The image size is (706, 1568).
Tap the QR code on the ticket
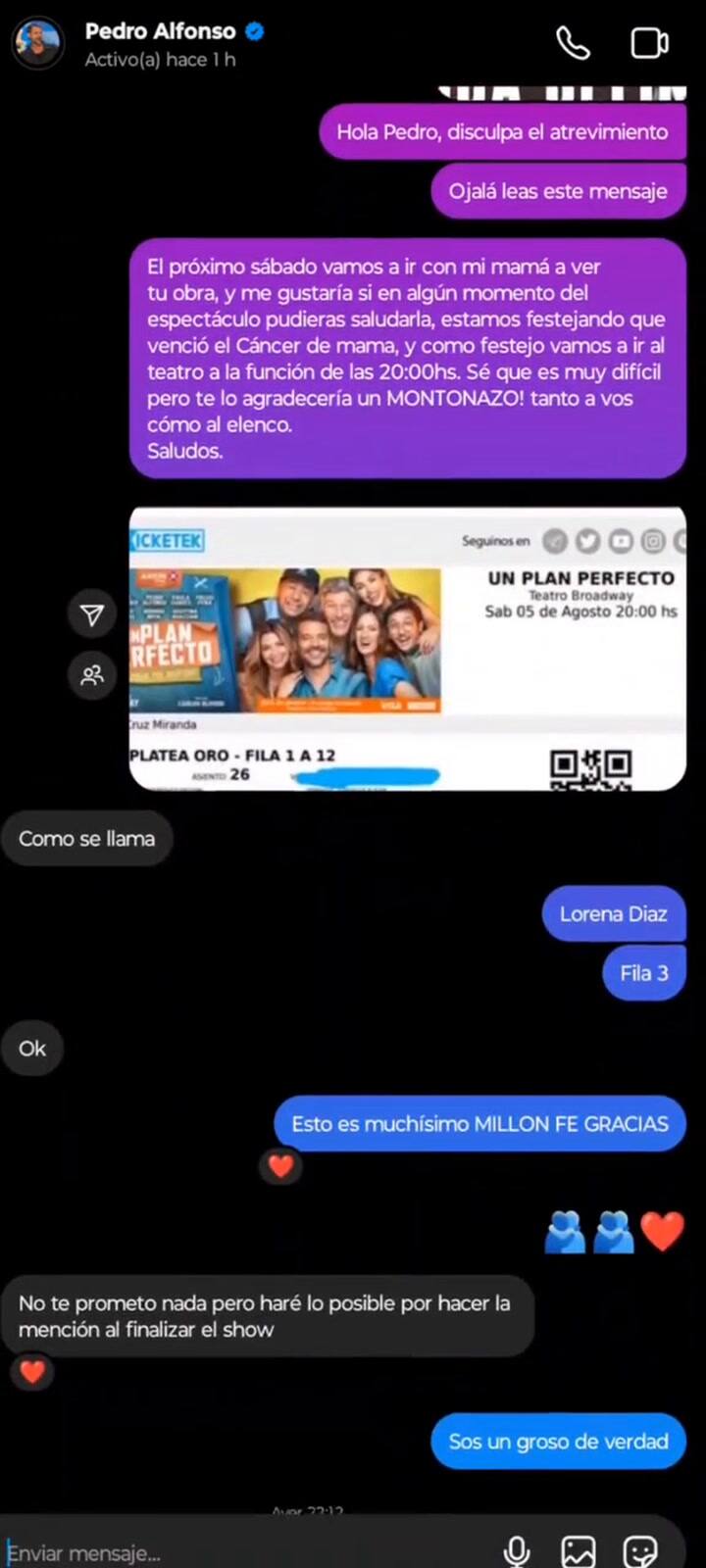(x=591, y=769)
